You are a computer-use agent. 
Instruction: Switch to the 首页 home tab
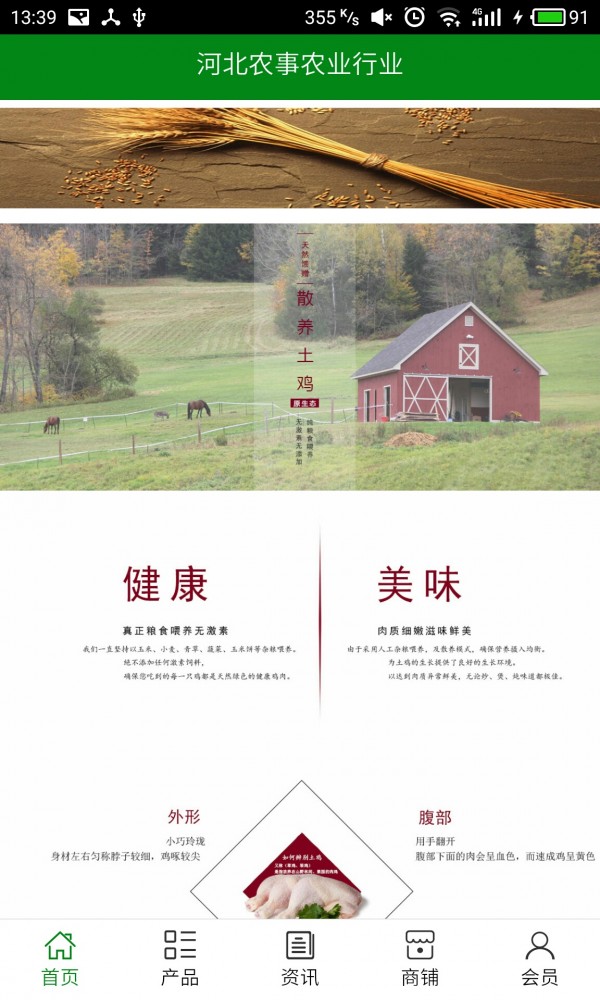tap(60, 958)
